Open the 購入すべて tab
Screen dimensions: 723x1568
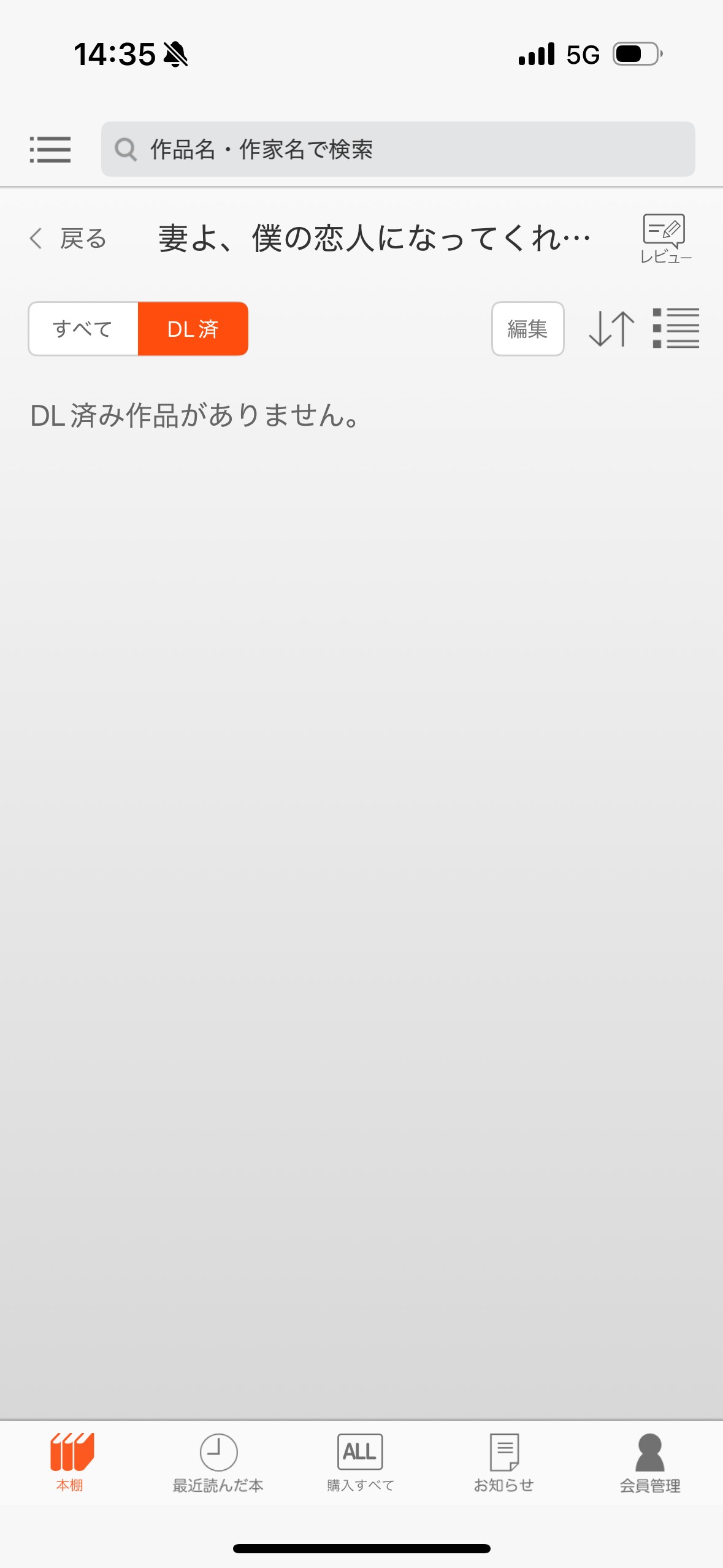coord(360,1462)
